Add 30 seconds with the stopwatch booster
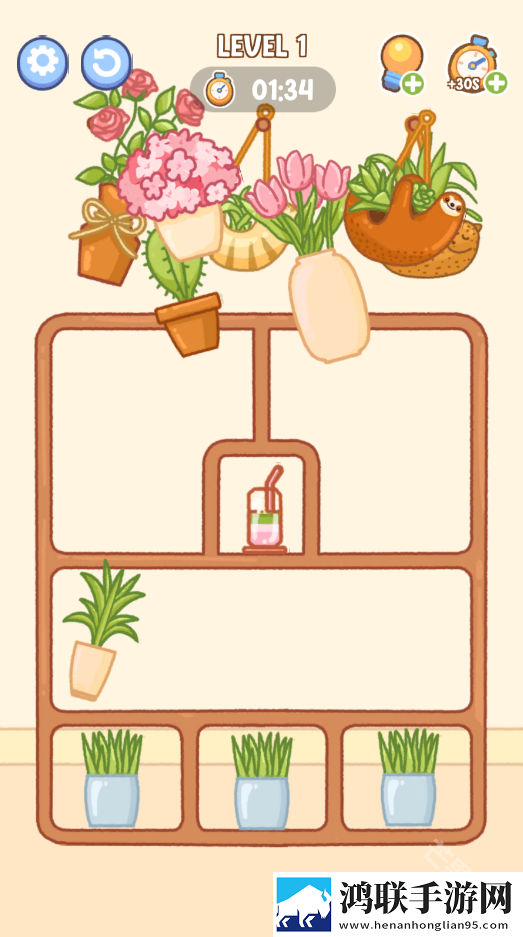This screenshot has height=937, width=523. point(478,65)
